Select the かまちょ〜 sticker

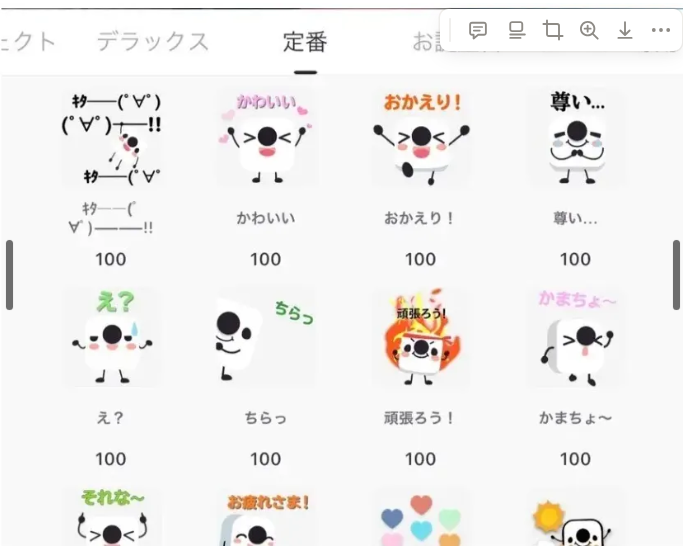coord(575,338)
